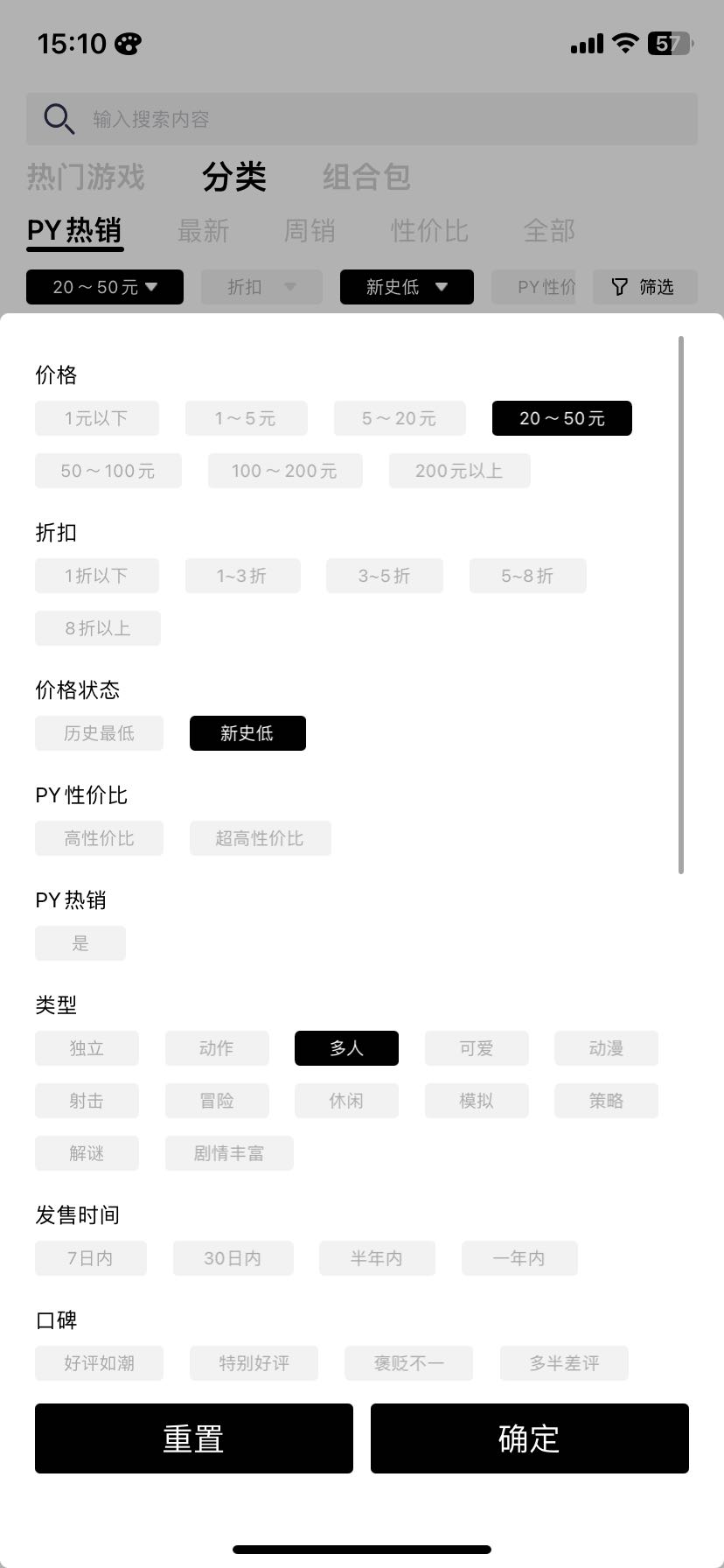Select the 1~5元 price chip
The height and width of the screenshot is (1568, 724).
click(x=246, y=418)
